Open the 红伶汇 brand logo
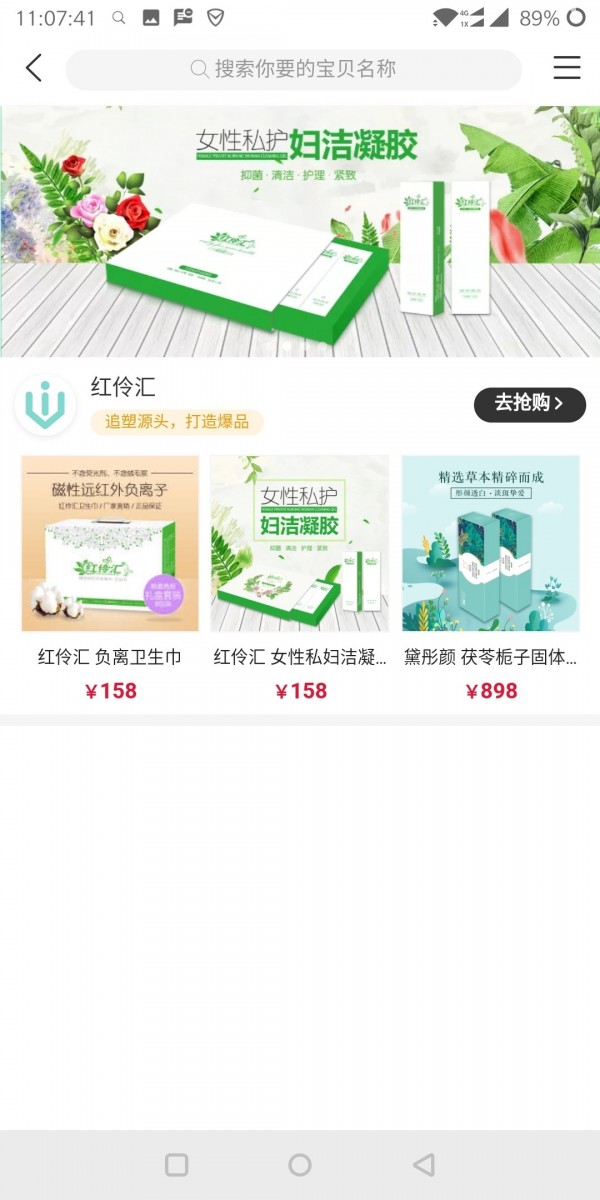The image size is (600, 1200). click(x=45, y=406)
